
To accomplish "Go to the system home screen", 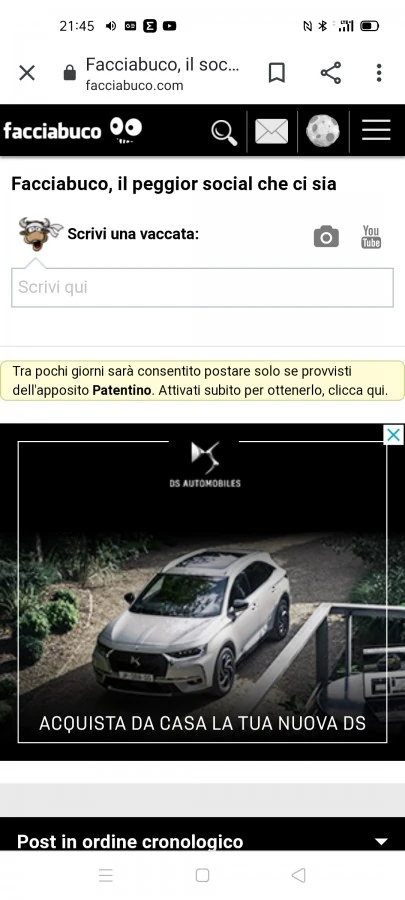I will 202,875.
